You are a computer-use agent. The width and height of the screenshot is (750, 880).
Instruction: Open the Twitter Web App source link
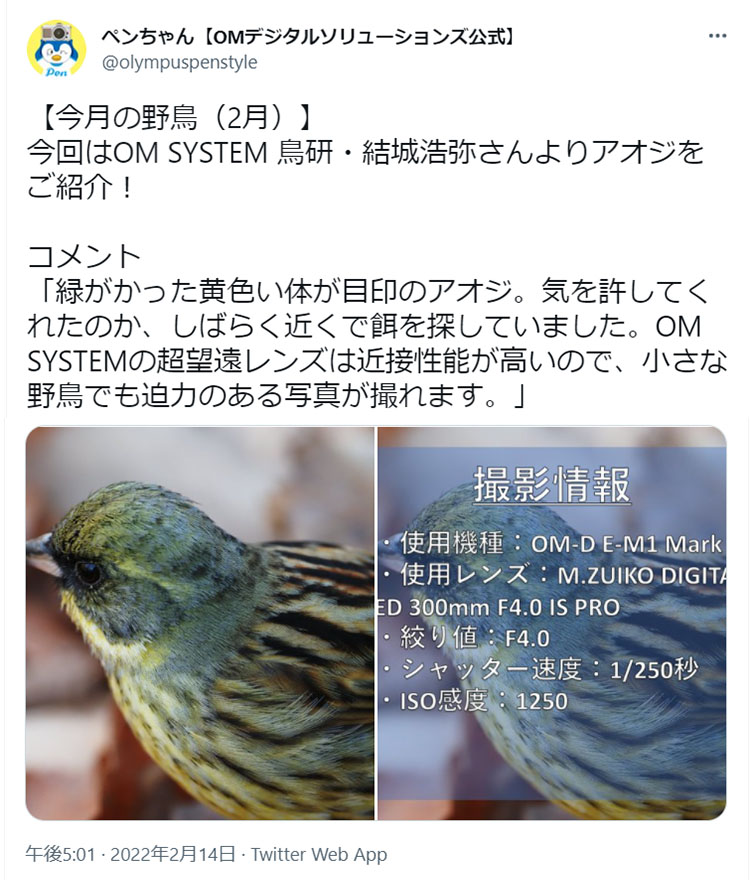[x=318, y=854]
